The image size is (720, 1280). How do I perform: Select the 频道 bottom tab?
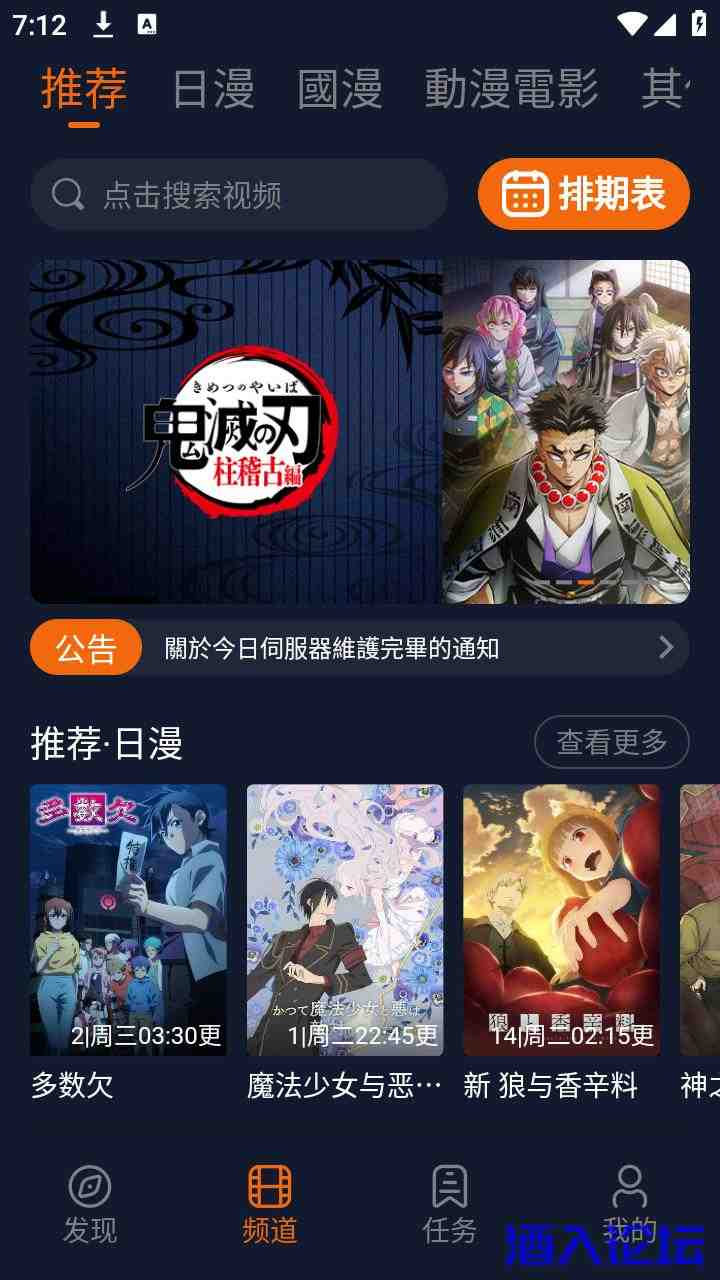tap(270, 1204)
